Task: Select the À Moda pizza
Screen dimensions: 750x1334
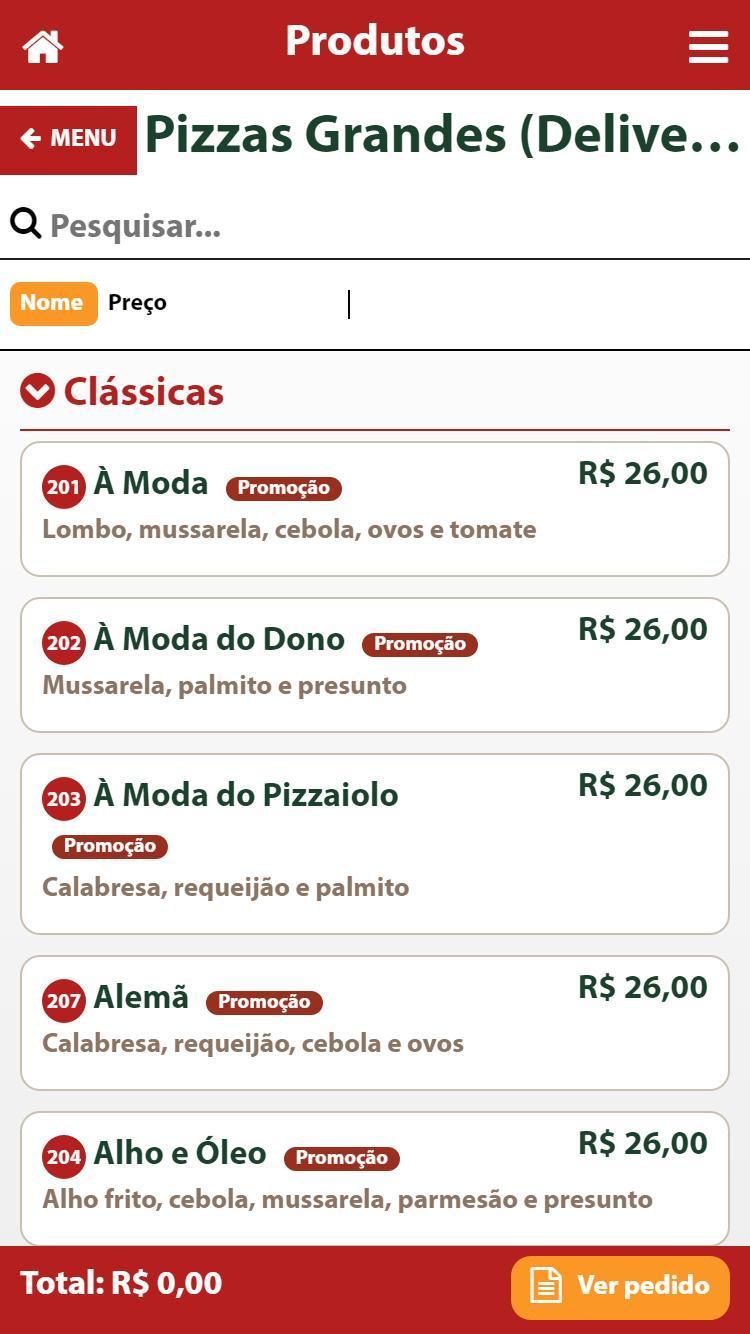Action: click(x=375, y=509)
